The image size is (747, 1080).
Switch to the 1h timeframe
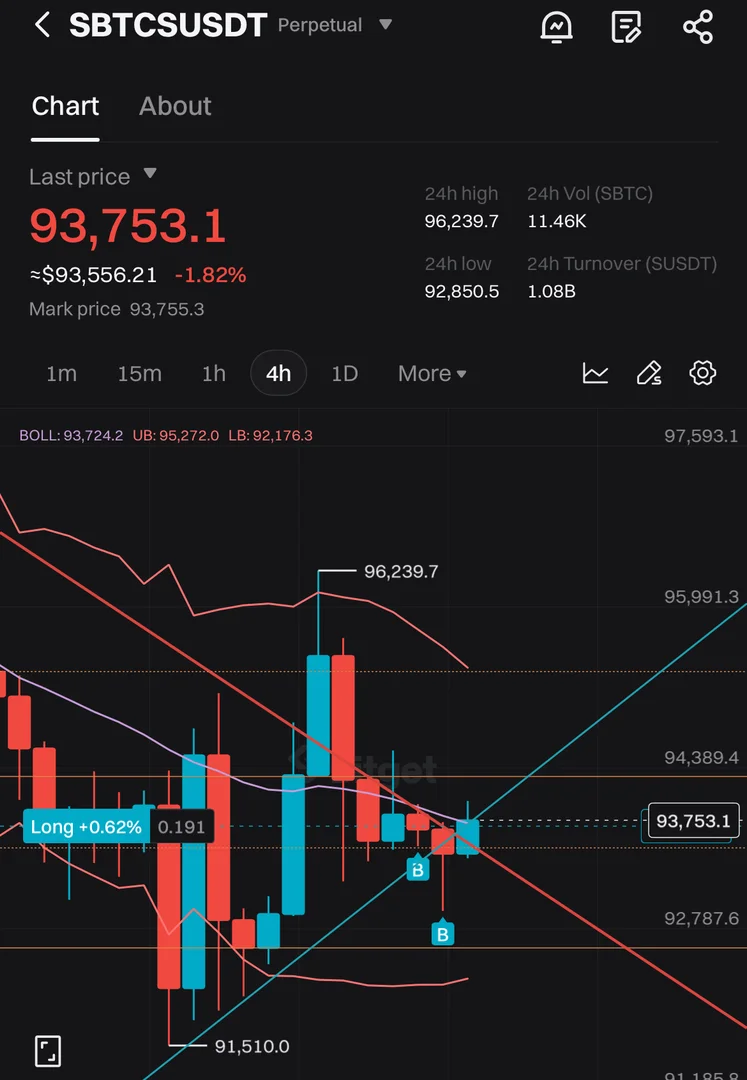click(x=213, y=373)
